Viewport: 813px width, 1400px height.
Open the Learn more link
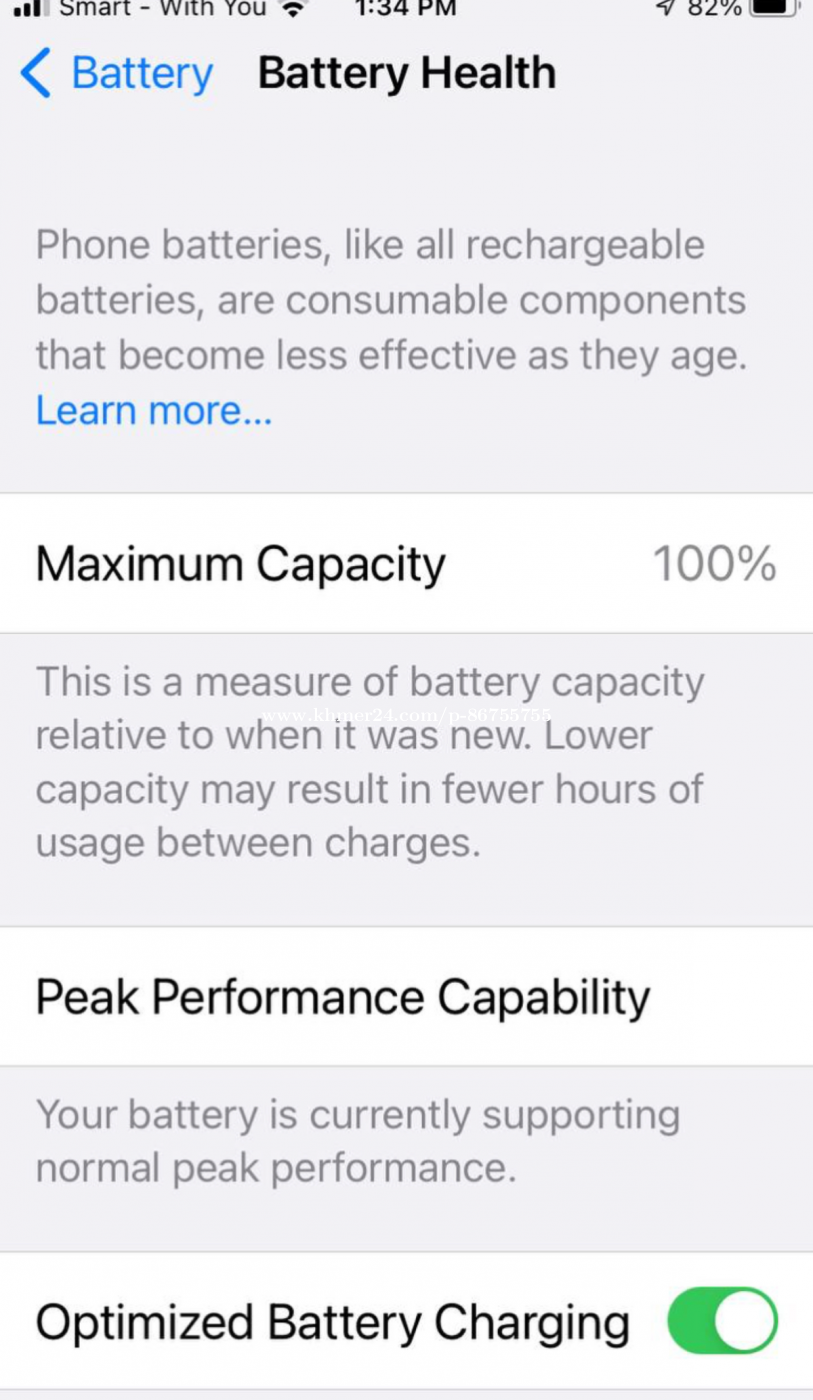click(154, 410)
